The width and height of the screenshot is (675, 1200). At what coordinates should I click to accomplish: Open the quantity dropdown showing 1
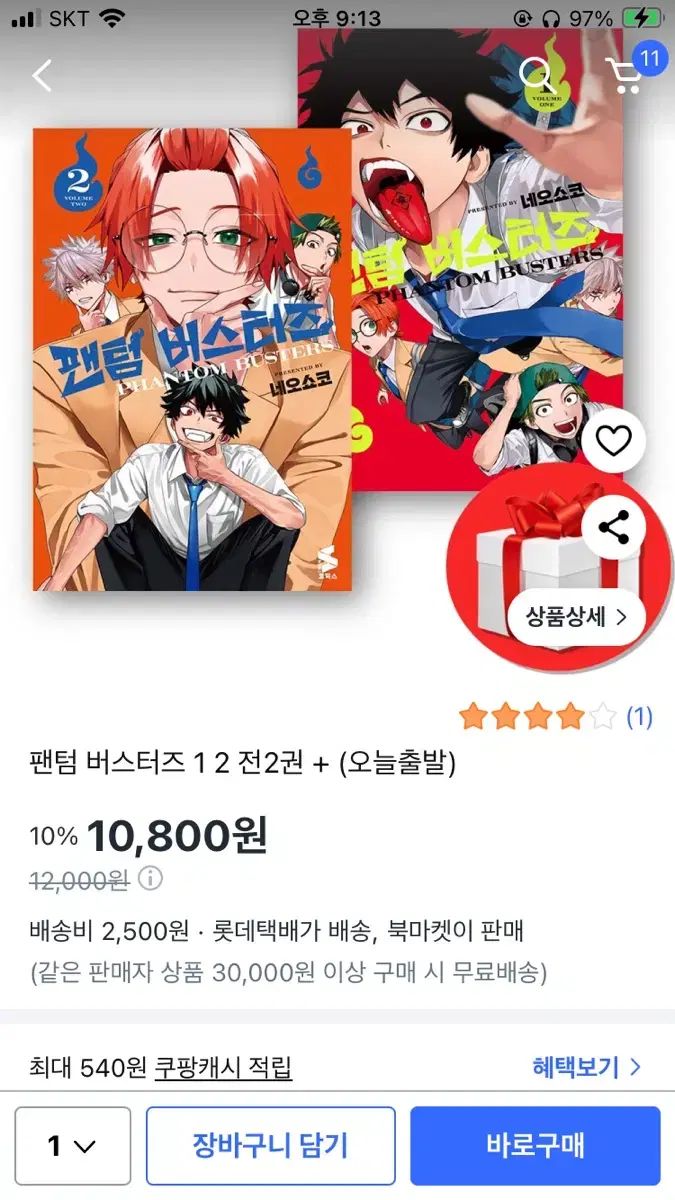[x=72, y=1145]
